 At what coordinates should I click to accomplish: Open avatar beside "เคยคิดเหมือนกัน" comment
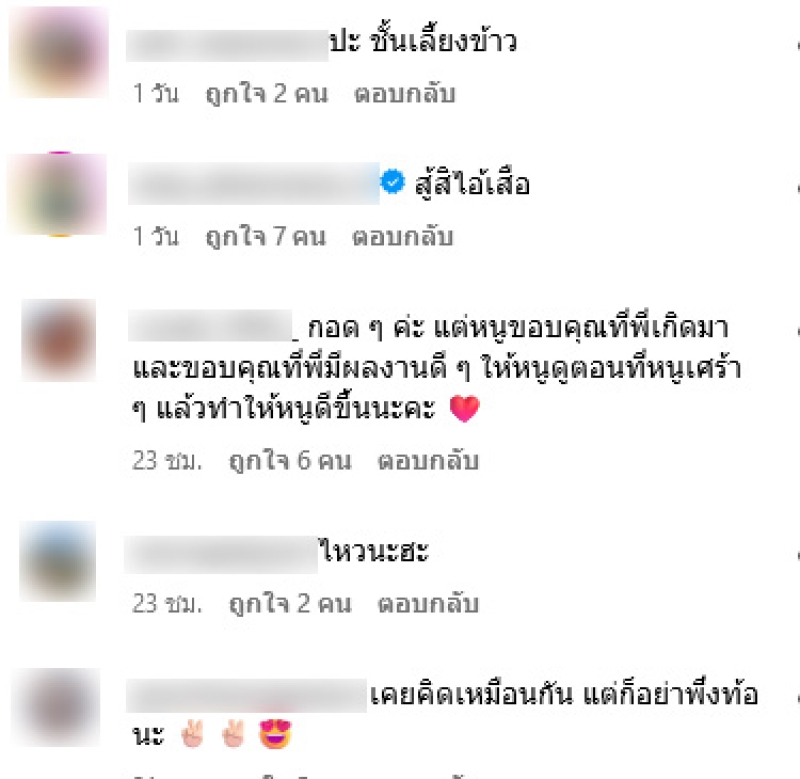pyautogui.click(x=58, y=707)
